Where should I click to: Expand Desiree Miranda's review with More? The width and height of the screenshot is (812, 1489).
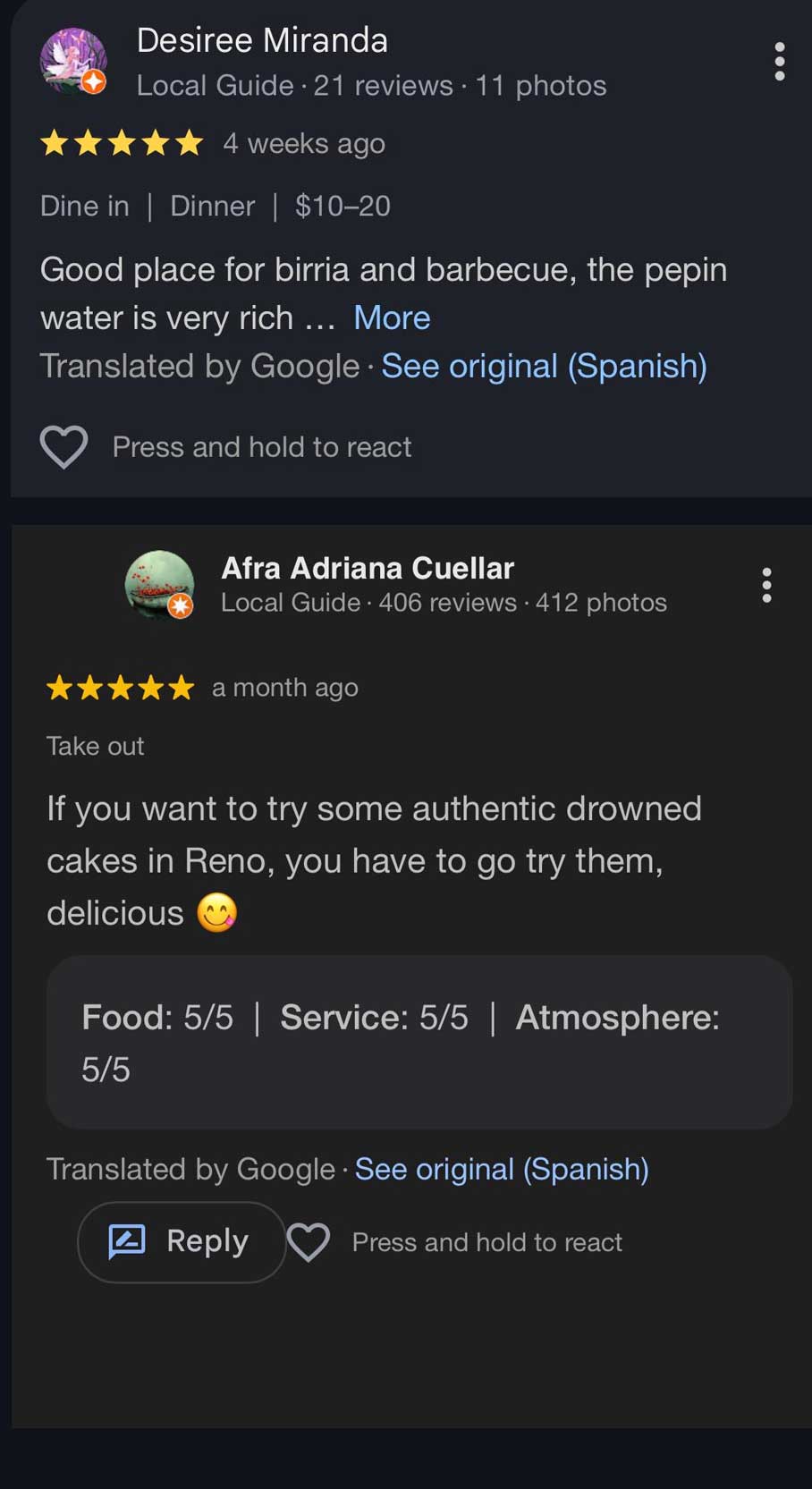(392, 317)
